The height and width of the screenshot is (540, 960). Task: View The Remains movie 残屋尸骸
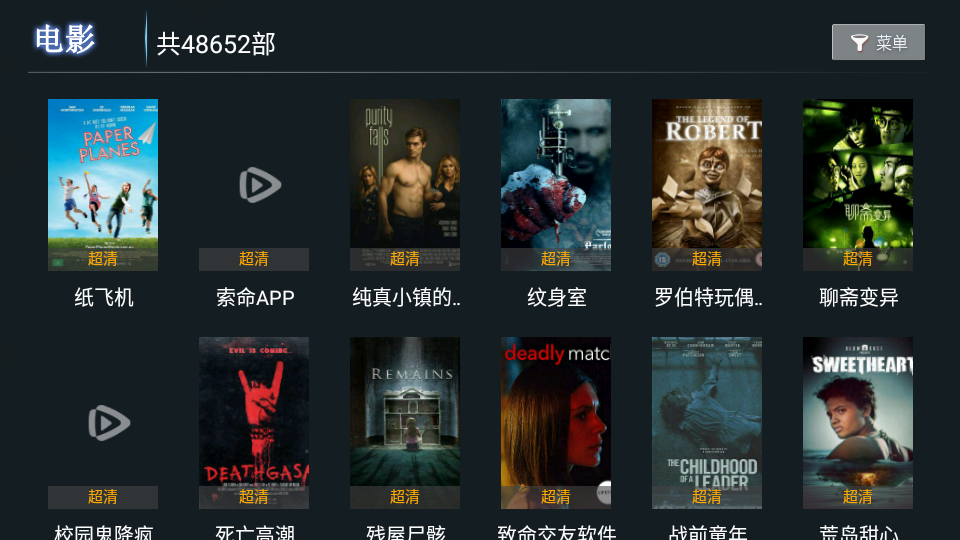[405, 423]
